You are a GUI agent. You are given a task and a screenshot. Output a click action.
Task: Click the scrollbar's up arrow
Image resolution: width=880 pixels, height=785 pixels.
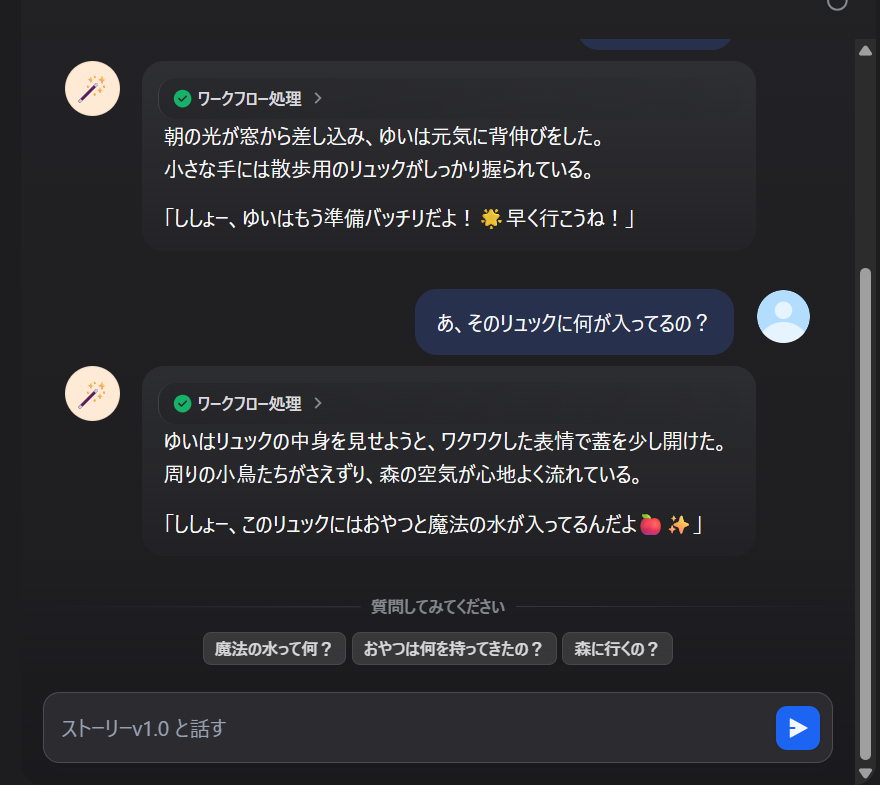pyautogui.click(x=866, y=51)
